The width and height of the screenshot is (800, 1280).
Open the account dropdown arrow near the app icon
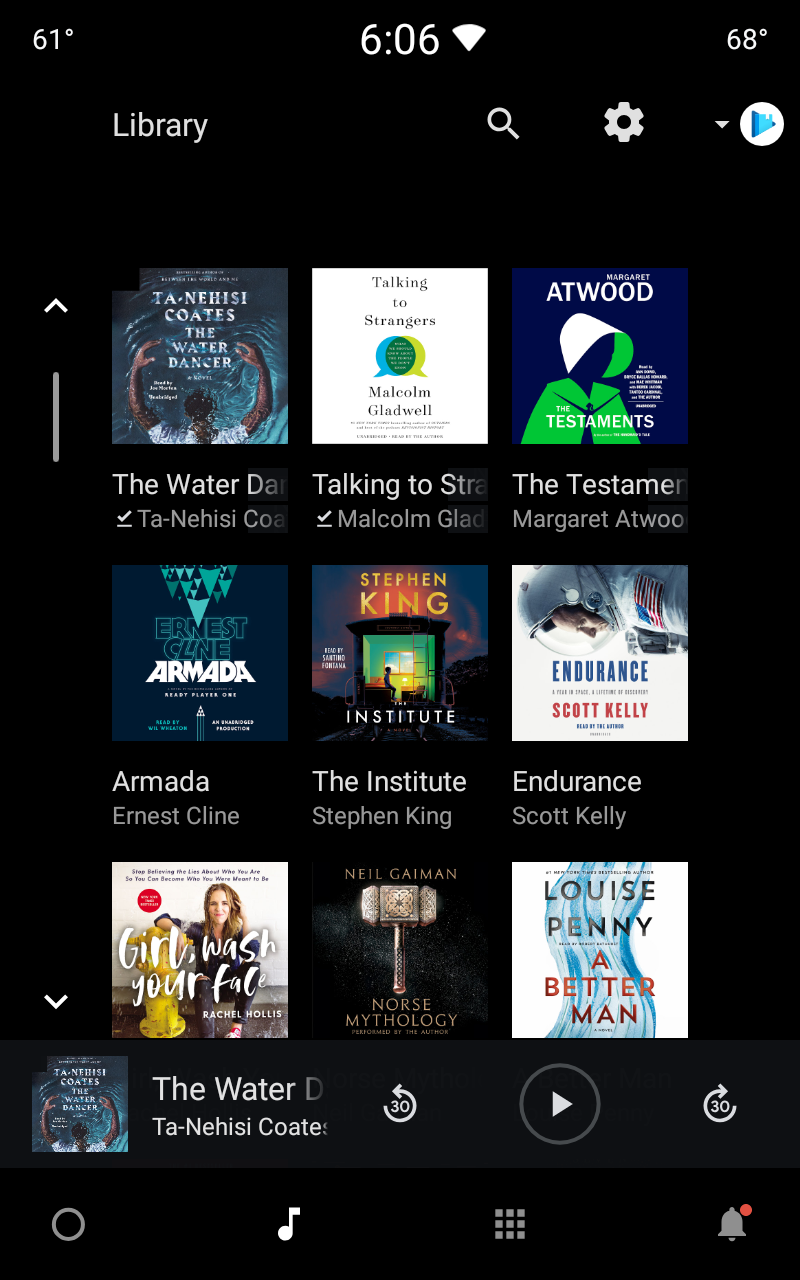pyautogui.click(x=720, y=123)
